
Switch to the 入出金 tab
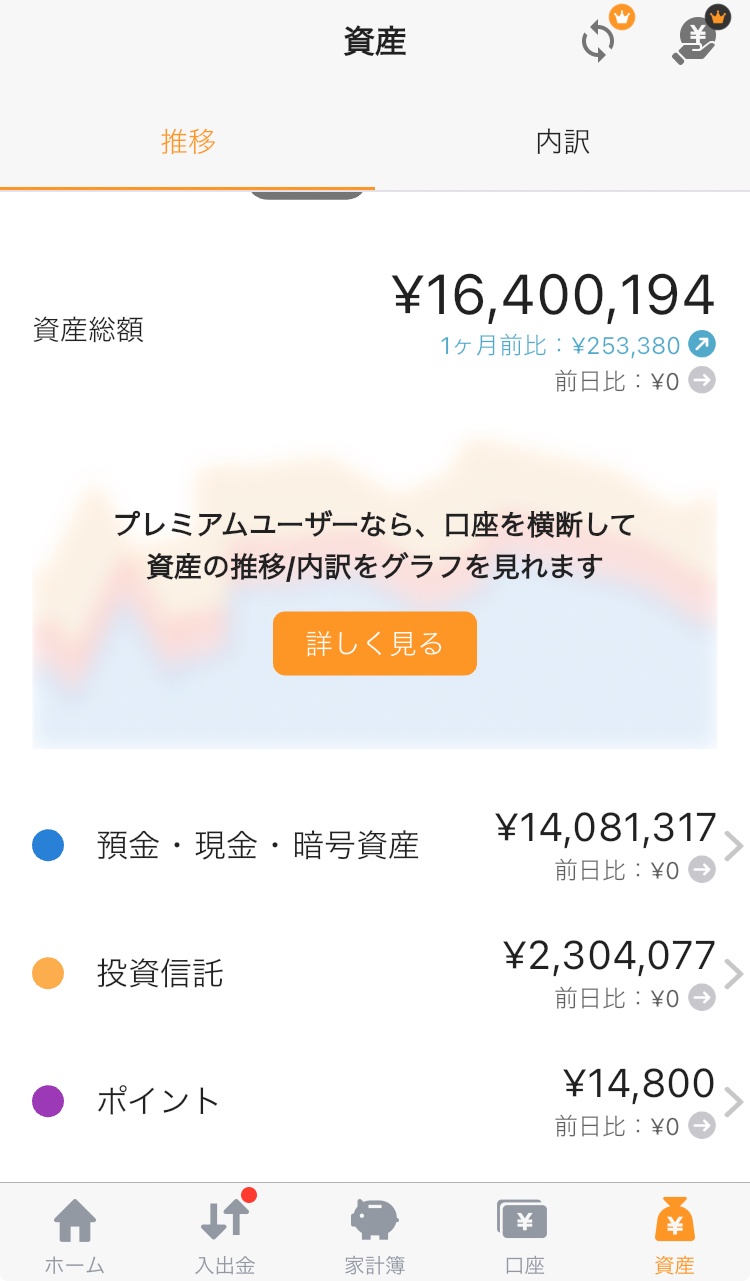click(x=225, y=1235)
